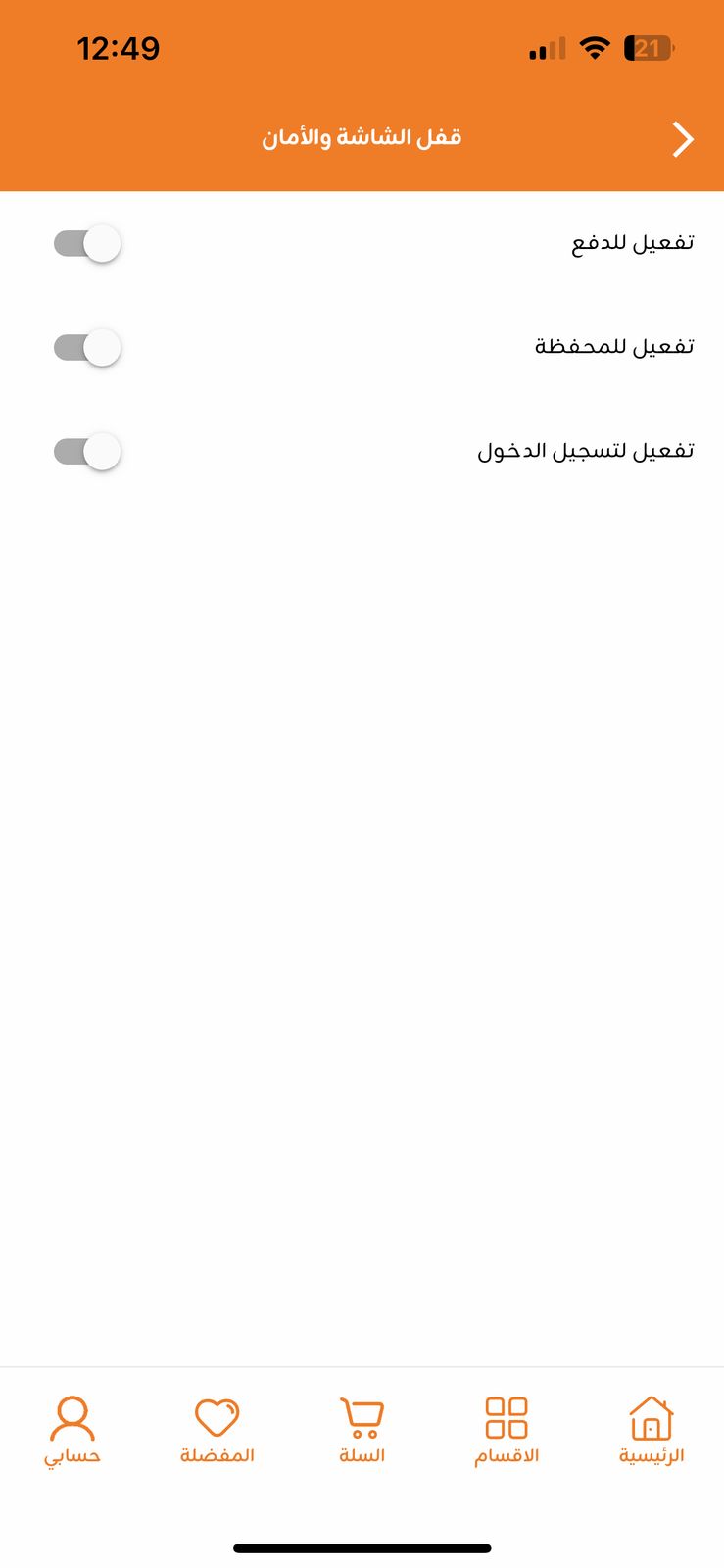Viewport: 724px width, 1568px height.
Task: Open the حسابي tab
Action: [72, 1431]
